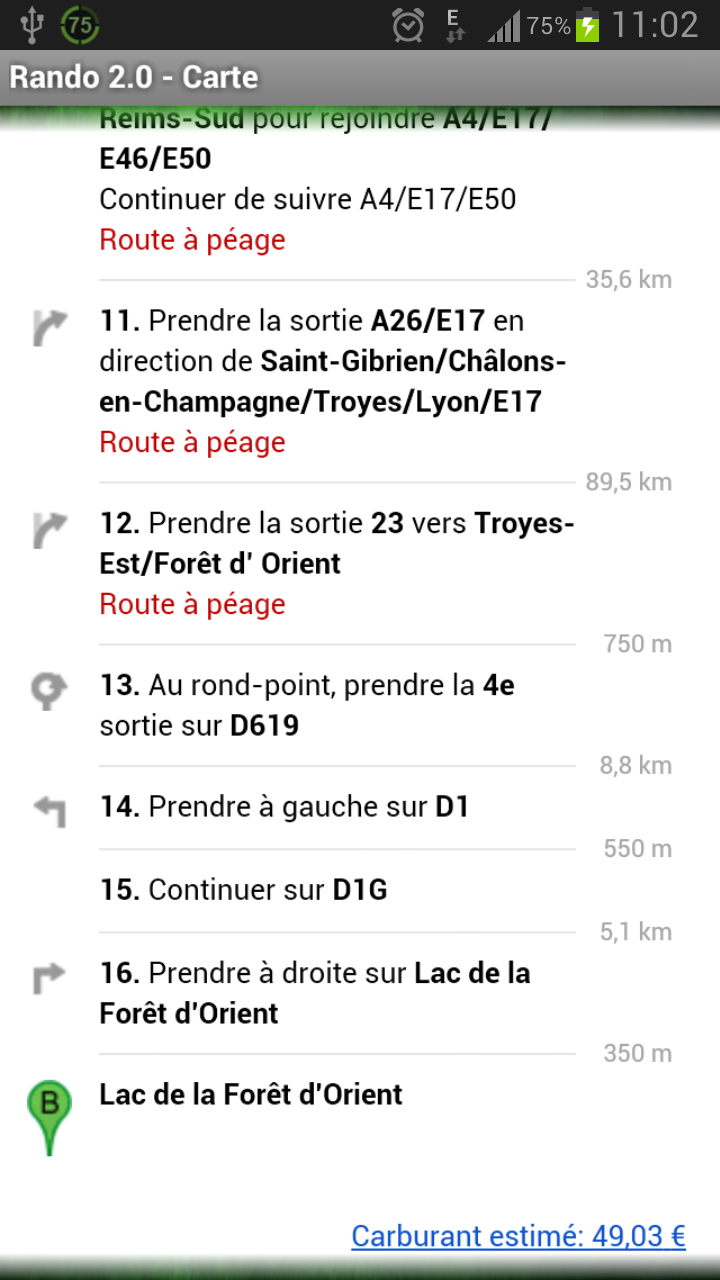Open the Carburant estimé 49,03 € link
This screenshot has height=1280, width=720.
pyautogui.click(x=518, y=1236)
